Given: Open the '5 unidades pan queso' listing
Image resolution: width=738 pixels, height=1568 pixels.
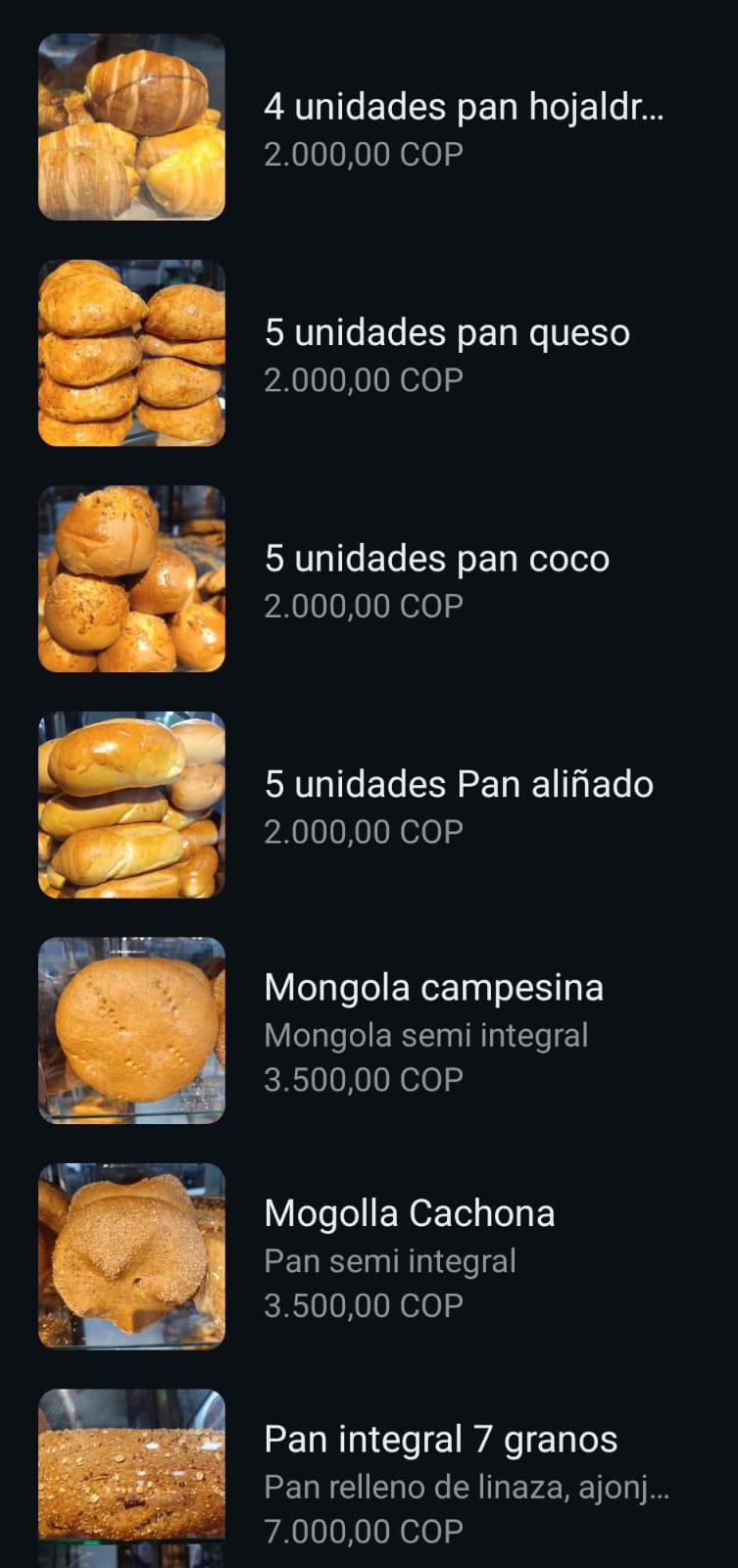Looking at the screenshot, I should pos(446,332).
